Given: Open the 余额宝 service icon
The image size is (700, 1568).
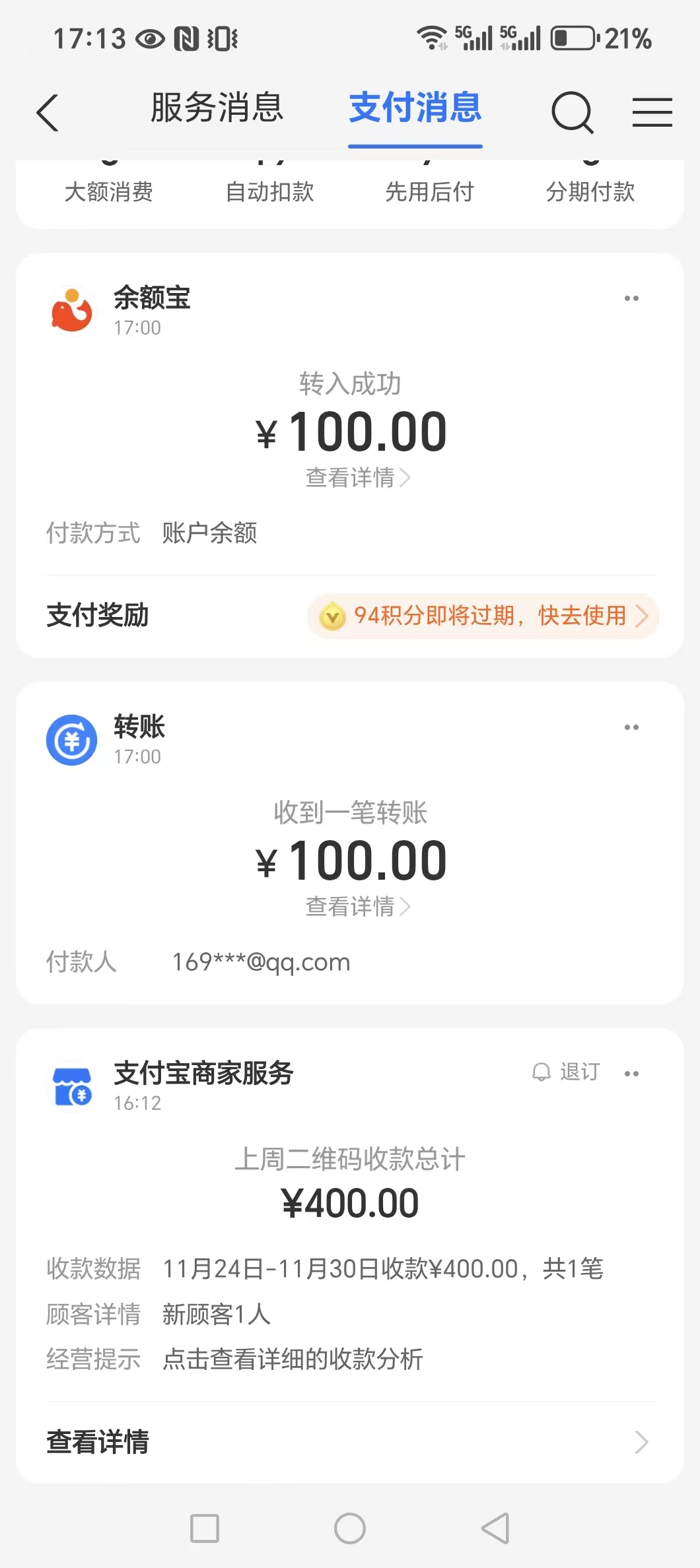Looking at the screenshot, I should point(71,308).
